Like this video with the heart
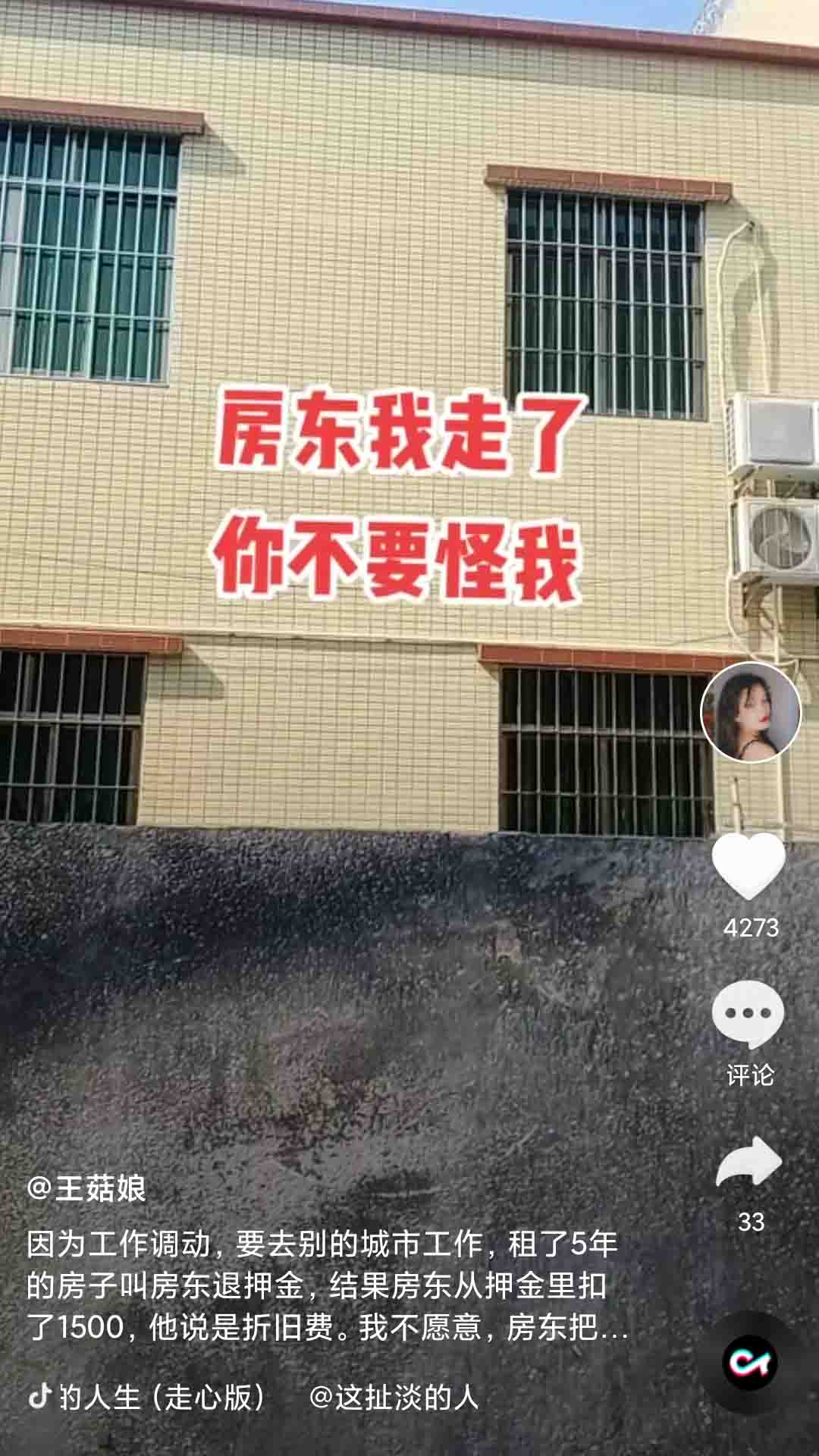 [748, 867]
